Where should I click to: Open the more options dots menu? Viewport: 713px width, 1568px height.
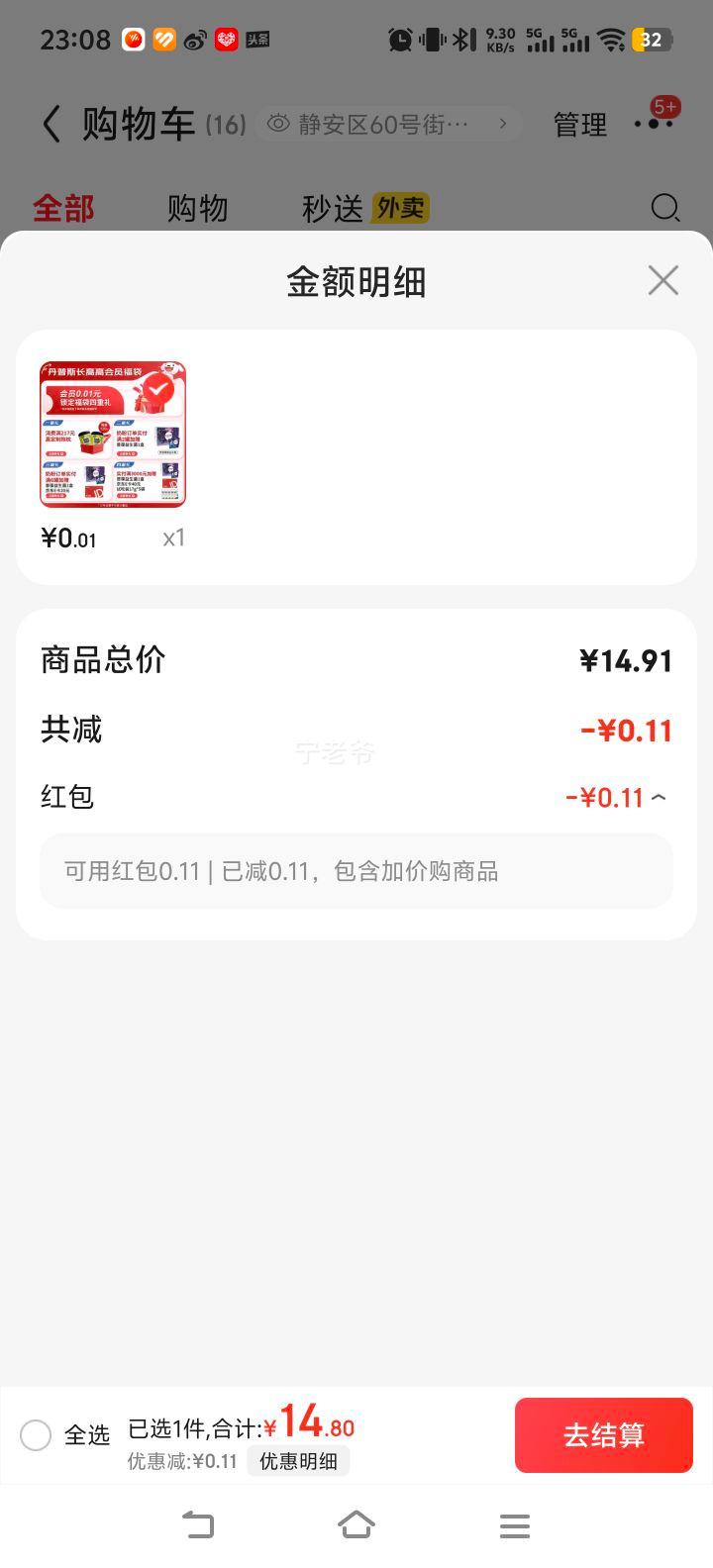click(654, 124)
